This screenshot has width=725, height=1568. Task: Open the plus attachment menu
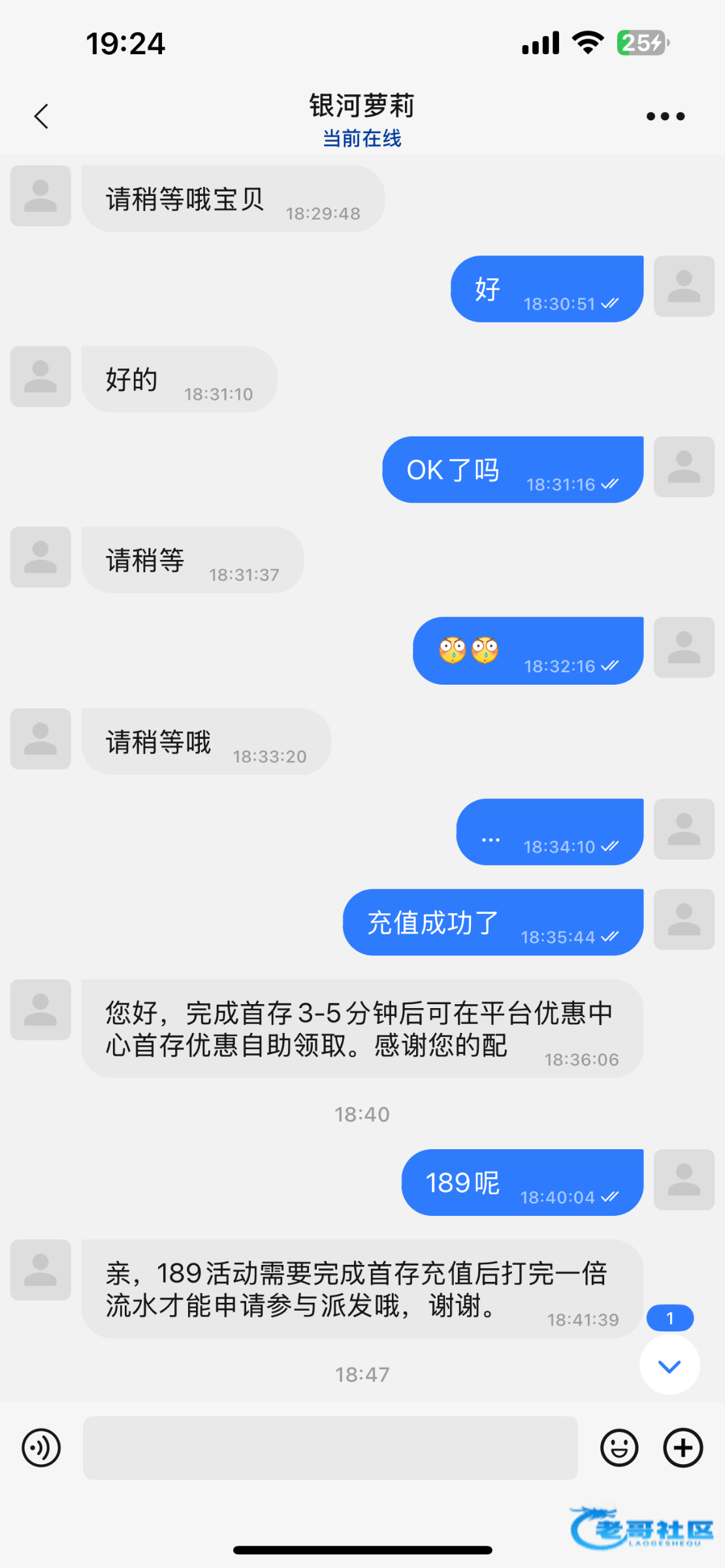click(683, 1448)
